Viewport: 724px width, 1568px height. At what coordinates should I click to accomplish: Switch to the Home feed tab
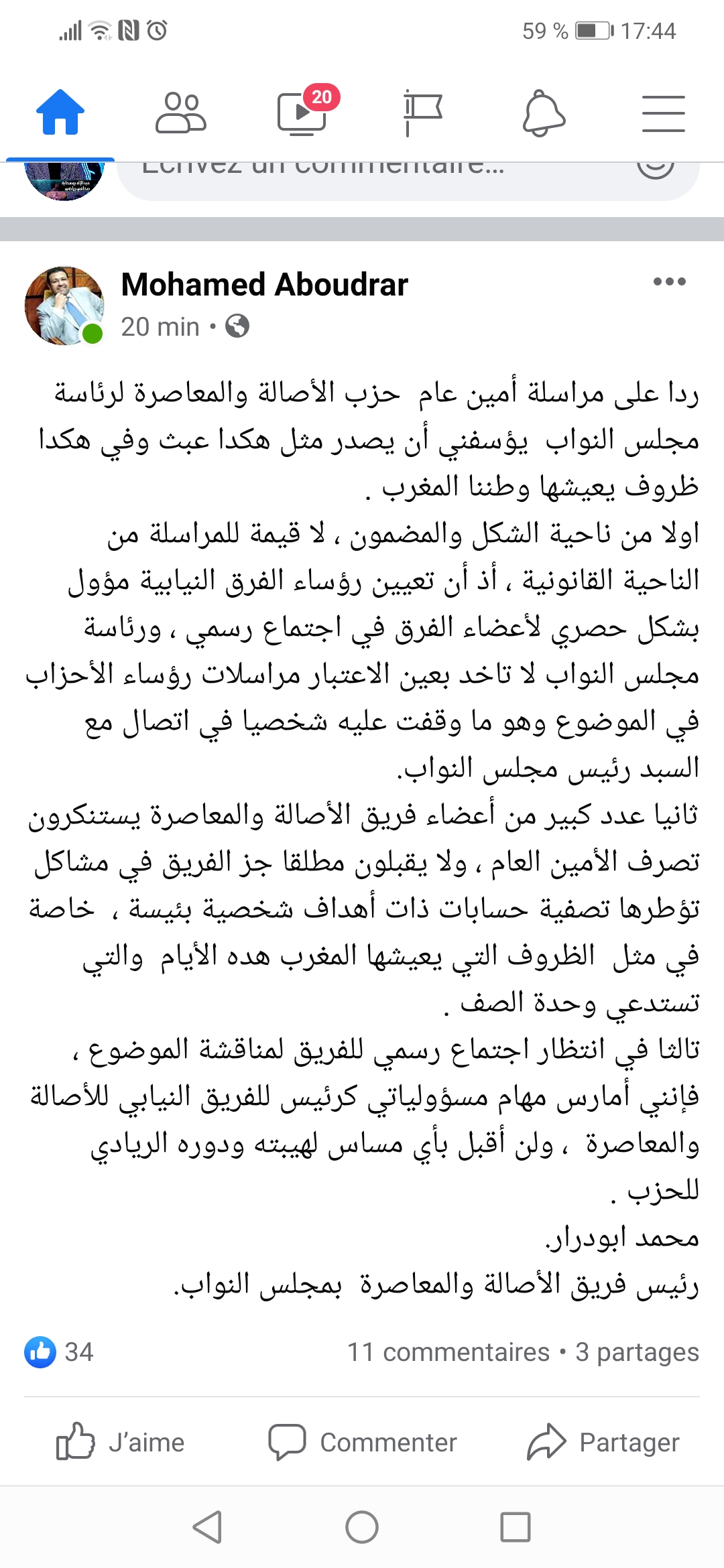tap(60, 113)
